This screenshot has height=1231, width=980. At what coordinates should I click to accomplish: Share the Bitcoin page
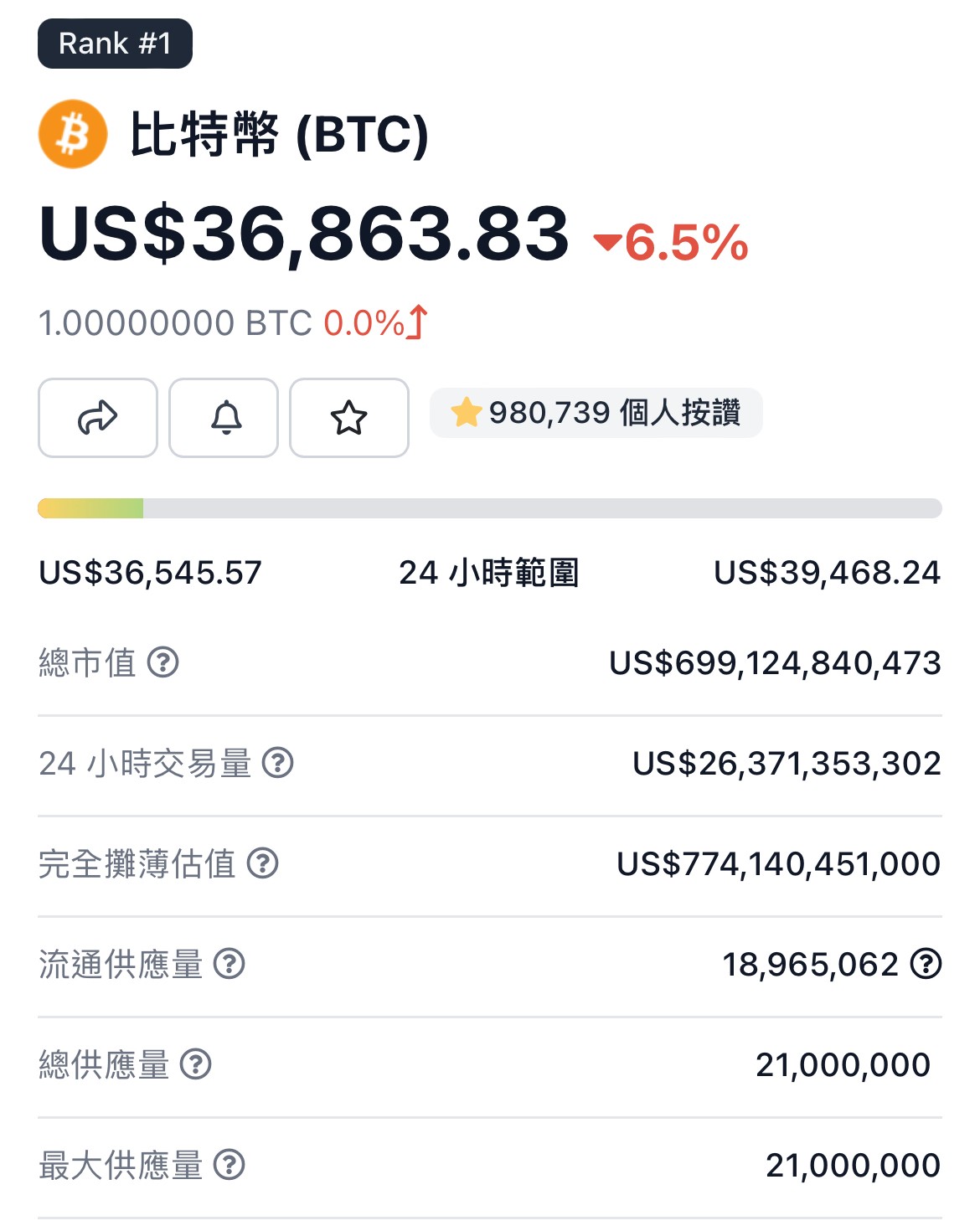click(x=98, y=417)
